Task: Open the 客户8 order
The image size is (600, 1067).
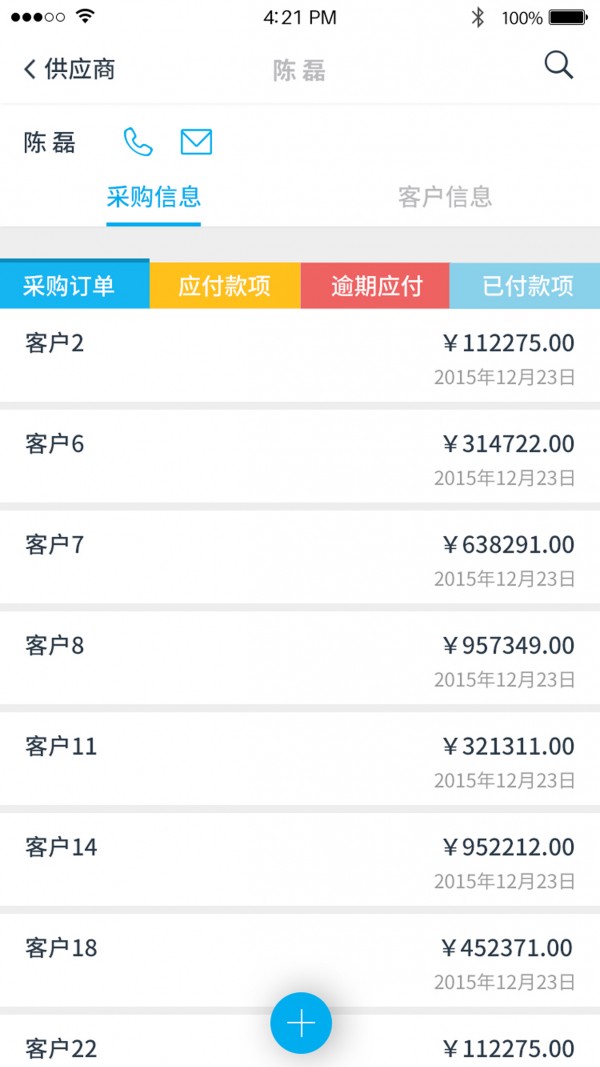Action: [x=300, y=658]
